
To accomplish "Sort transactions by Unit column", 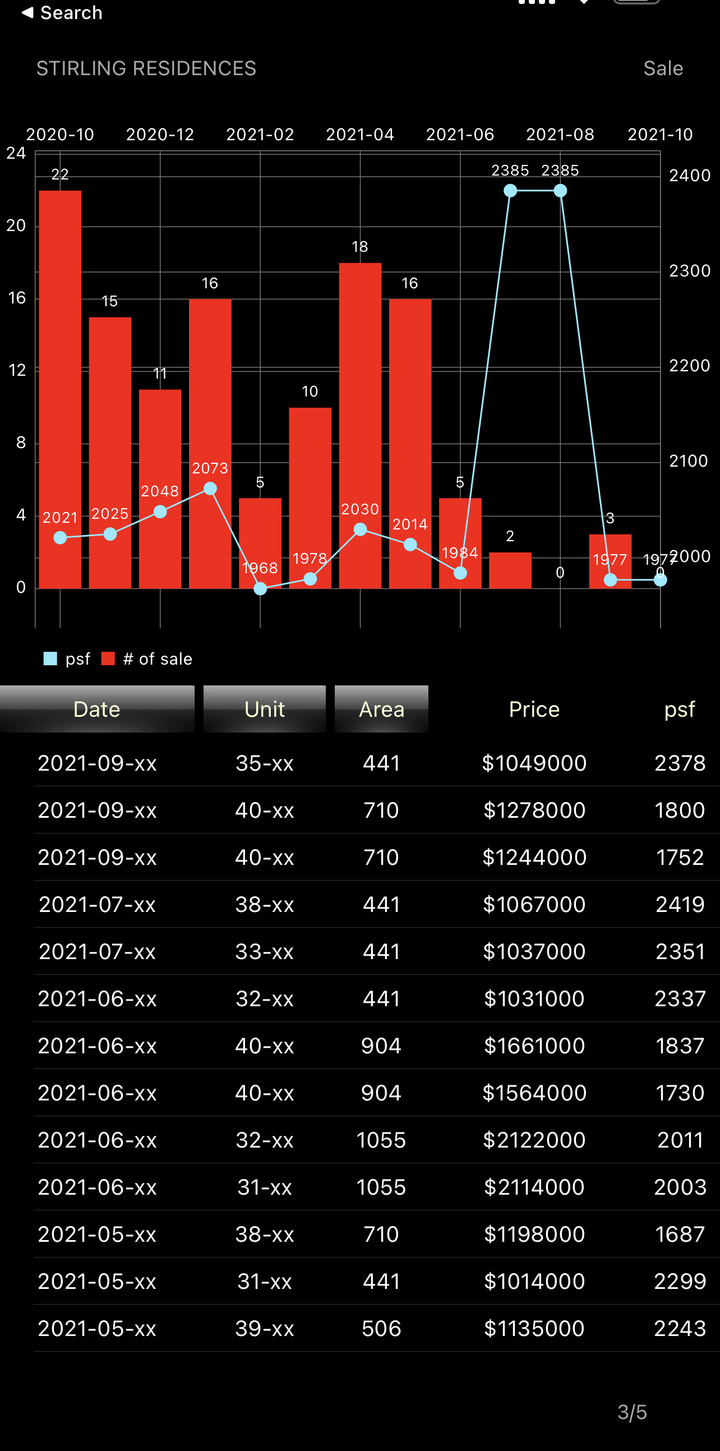I will [x=264, y=709].
